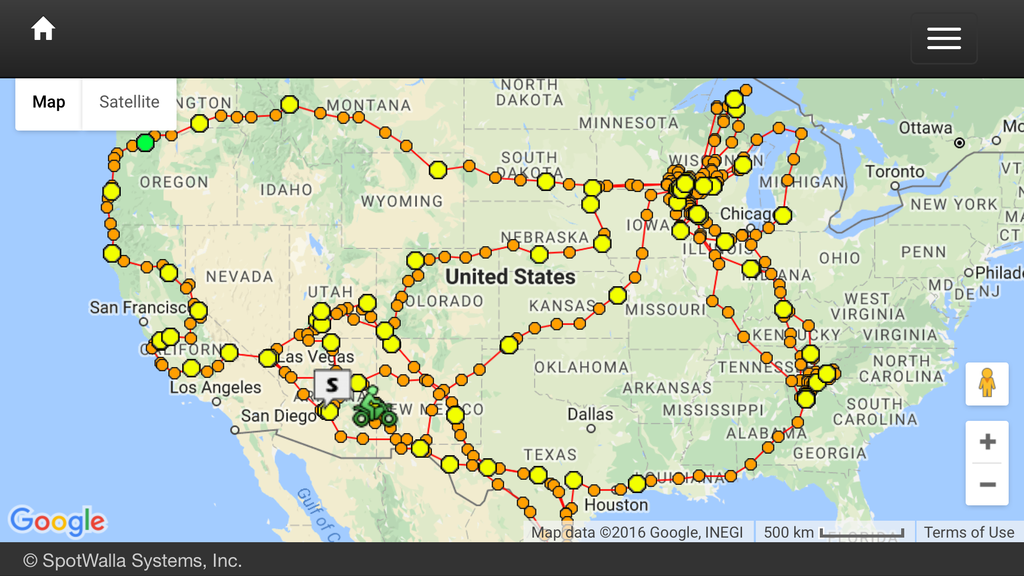Switch to Satellite view
The height and width of the screenshot is (576, 1024).
point(129,102)
